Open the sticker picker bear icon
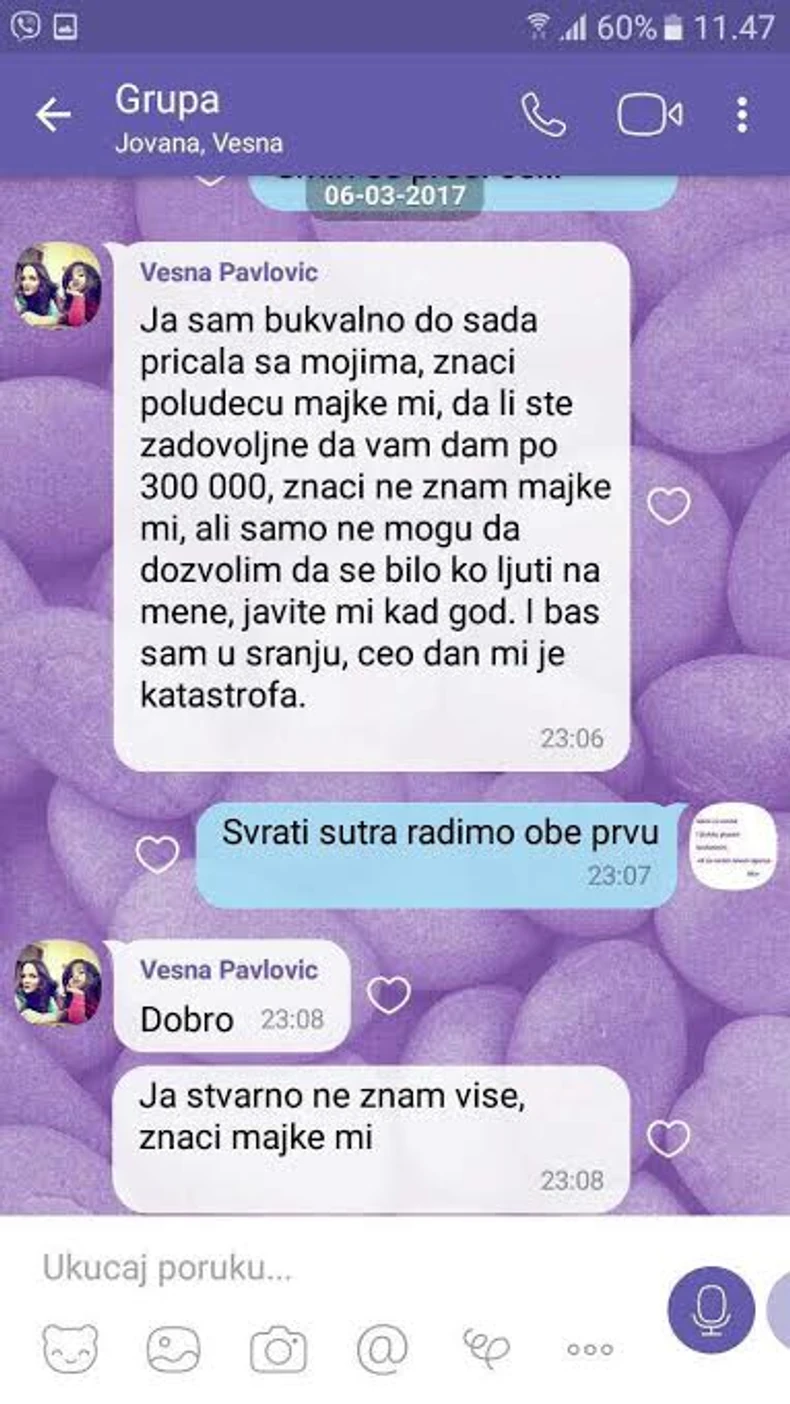Viewport: 790px width, 1404px height. (x=71, y=1348)
